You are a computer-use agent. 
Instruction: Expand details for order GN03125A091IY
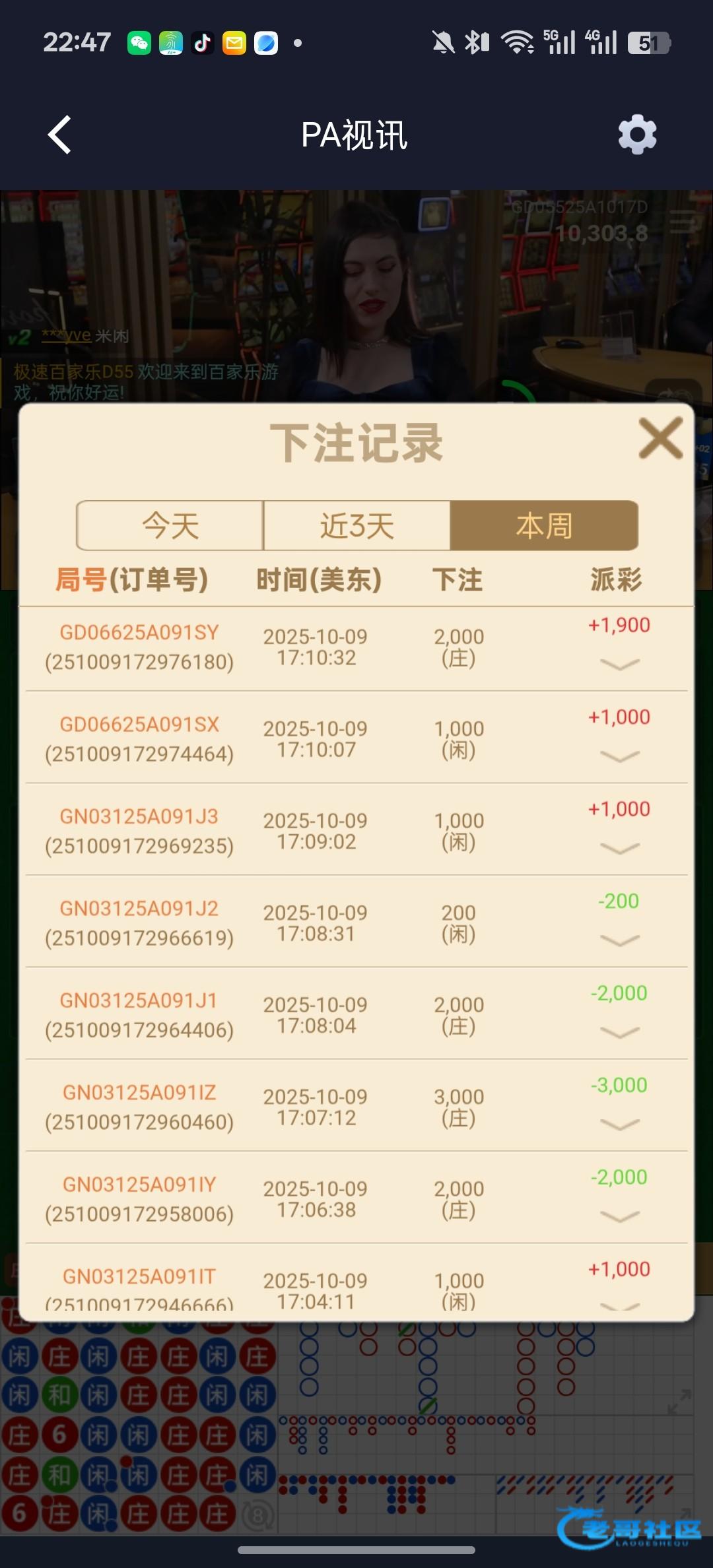(x=619, y=1216)
